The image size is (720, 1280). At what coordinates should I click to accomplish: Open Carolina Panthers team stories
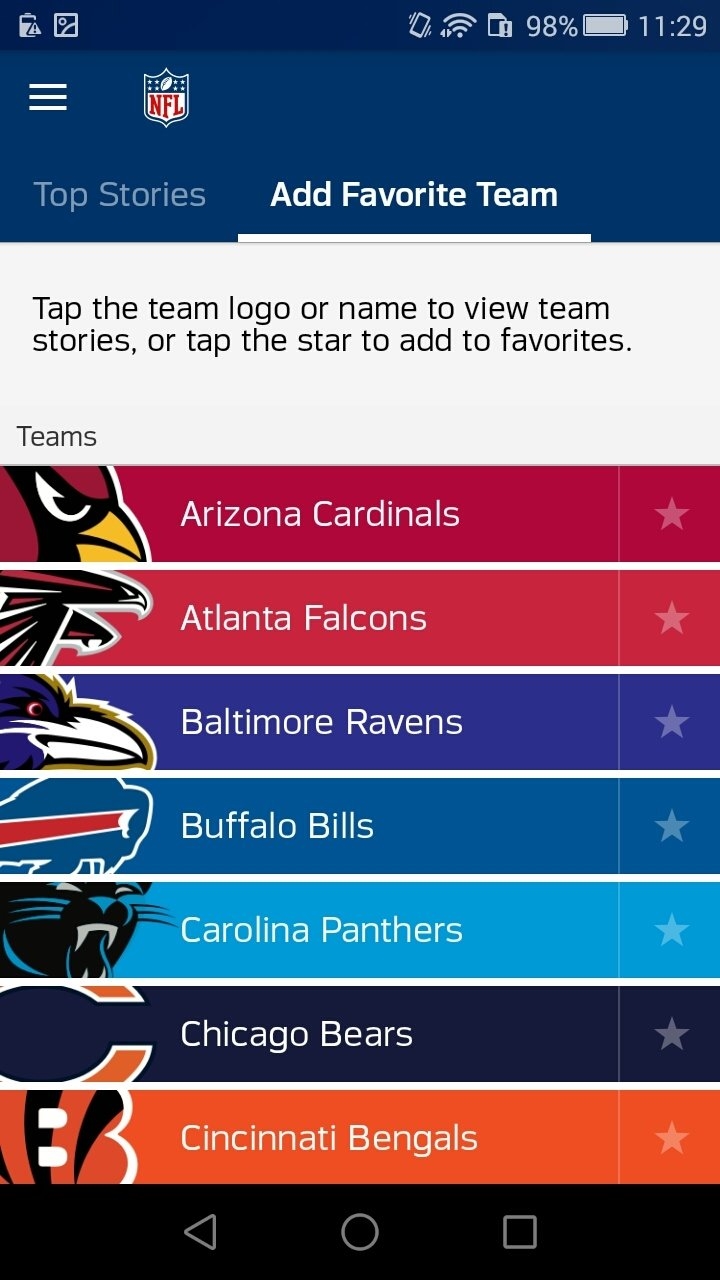tap(309, 930)
